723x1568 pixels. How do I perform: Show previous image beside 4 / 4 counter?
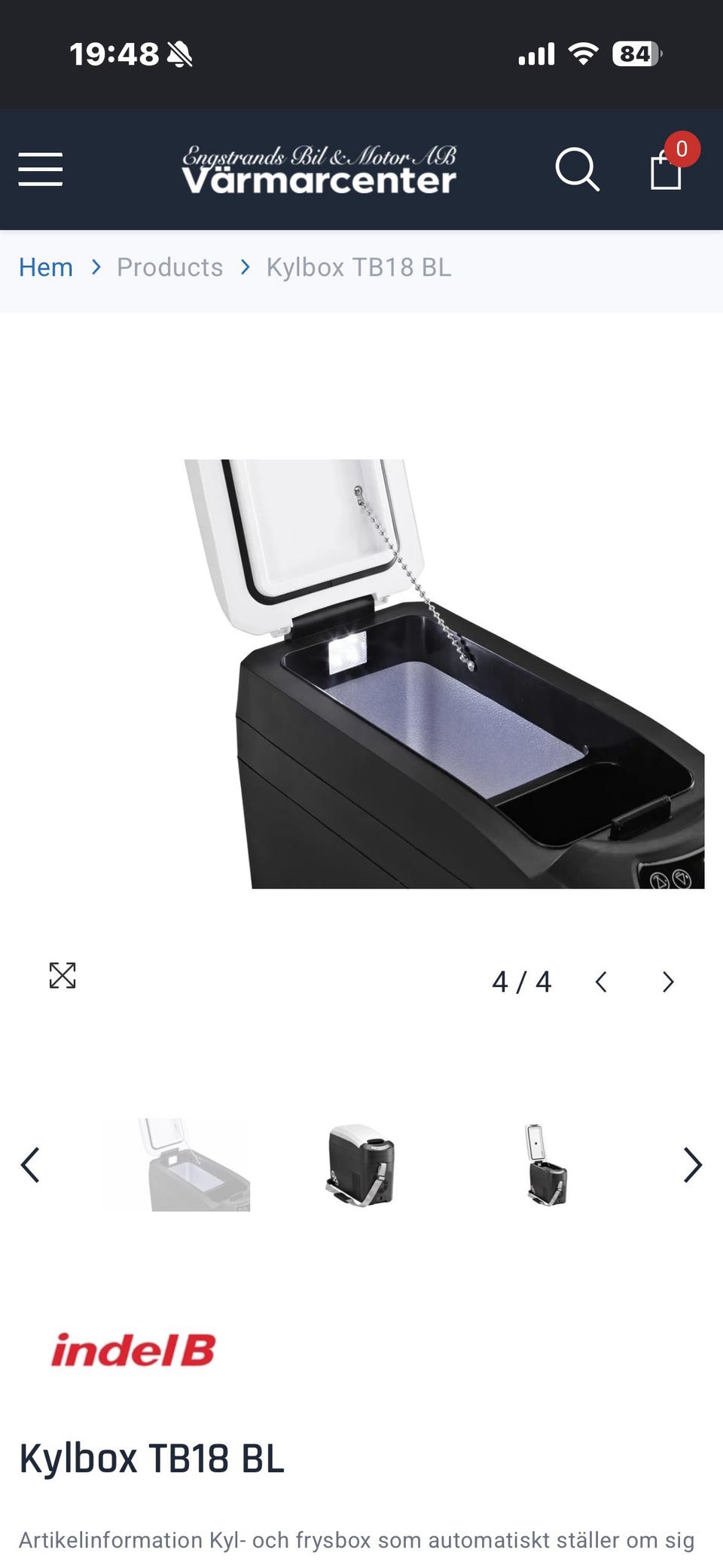[601, 982]
